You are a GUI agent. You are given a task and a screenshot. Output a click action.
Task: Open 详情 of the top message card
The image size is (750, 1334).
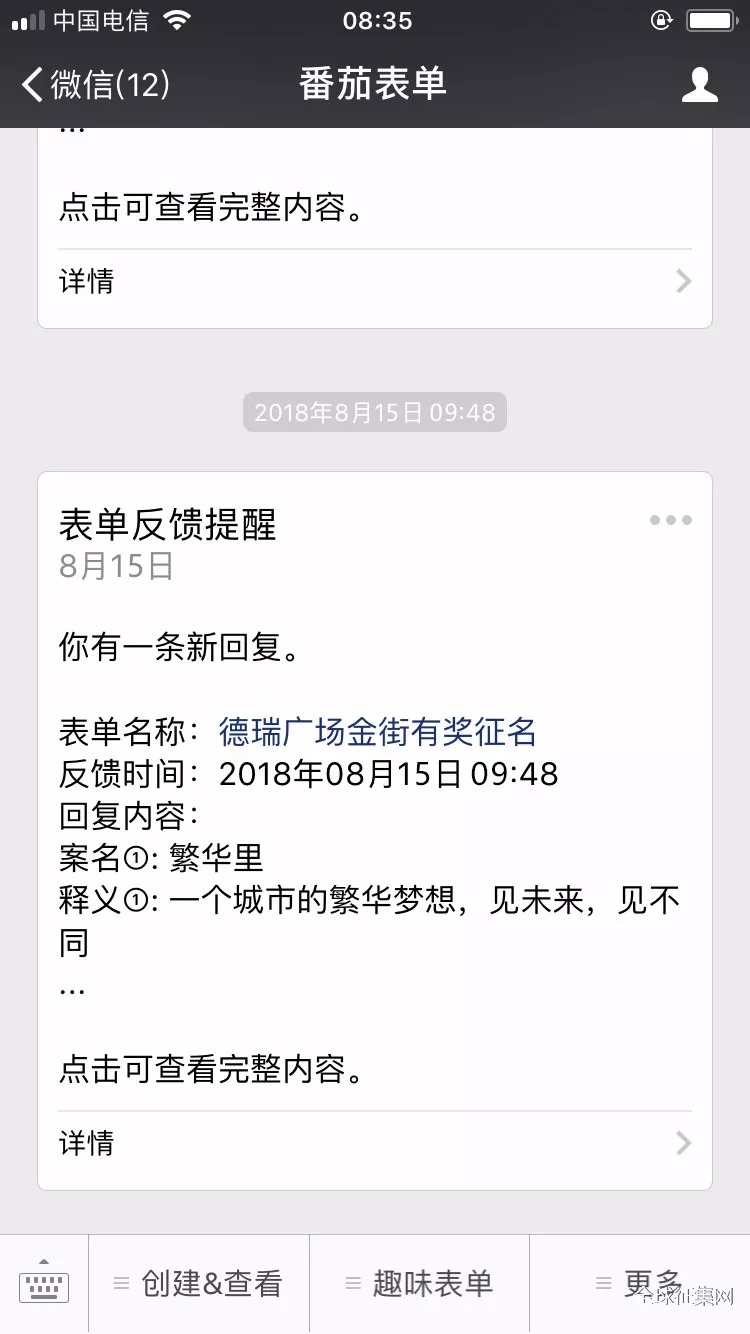tap(374, 281)
